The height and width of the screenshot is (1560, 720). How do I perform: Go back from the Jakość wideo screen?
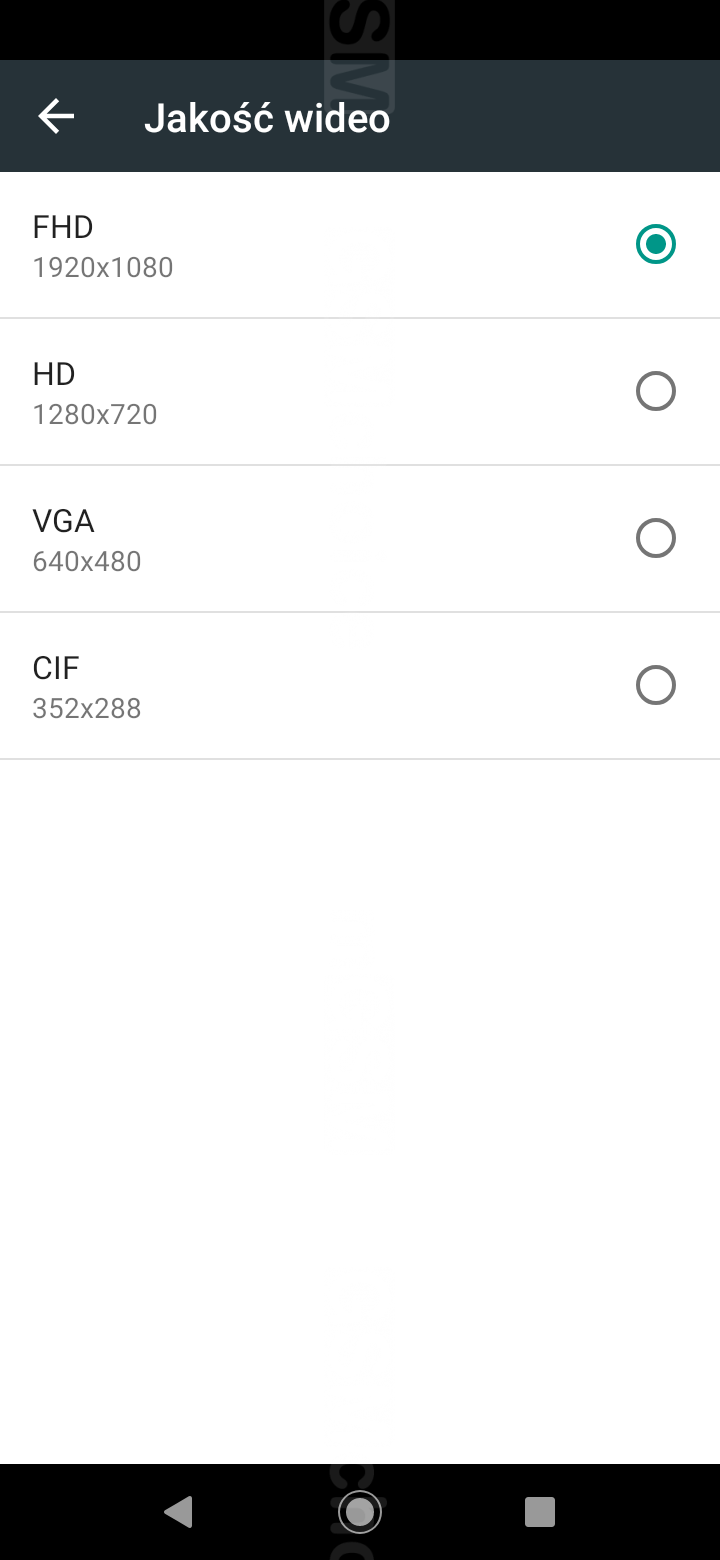pos(56,117)
